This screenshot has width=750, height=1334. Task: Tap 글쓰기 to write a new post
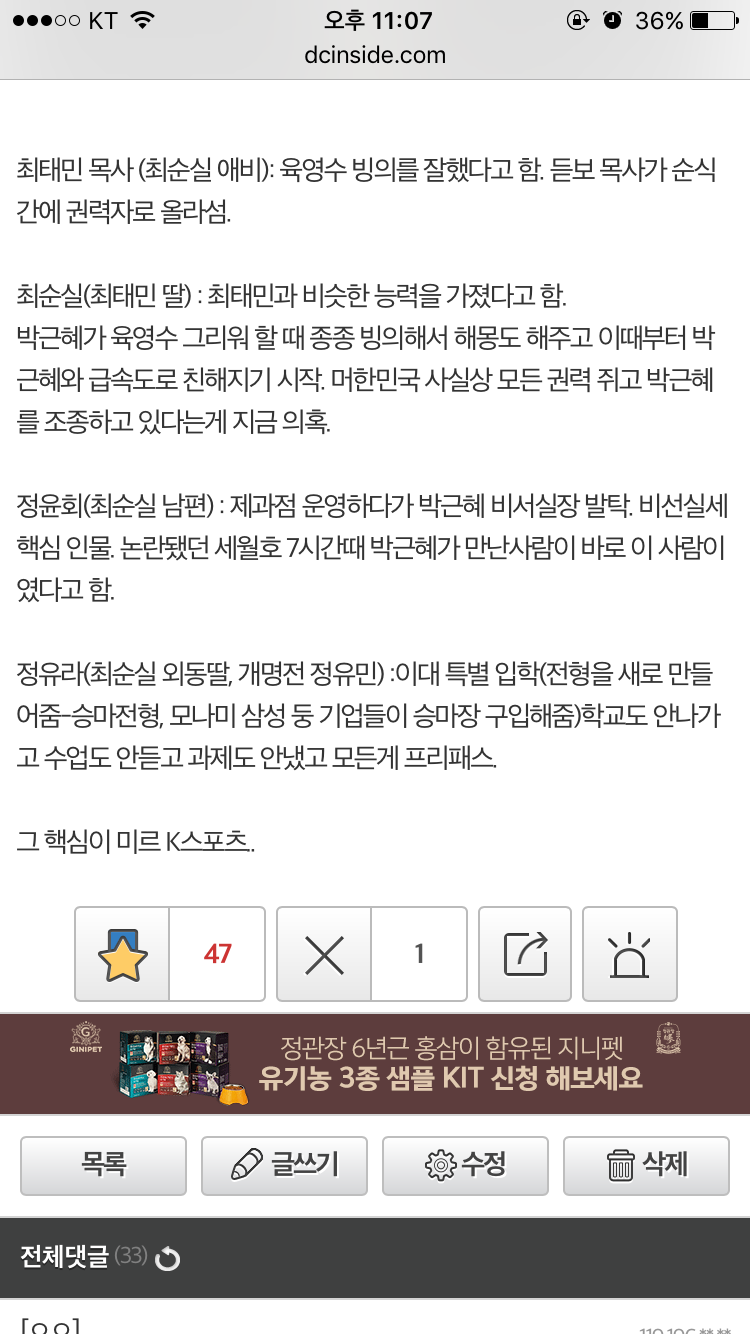pyautogui.click(x=284, y=1165)
